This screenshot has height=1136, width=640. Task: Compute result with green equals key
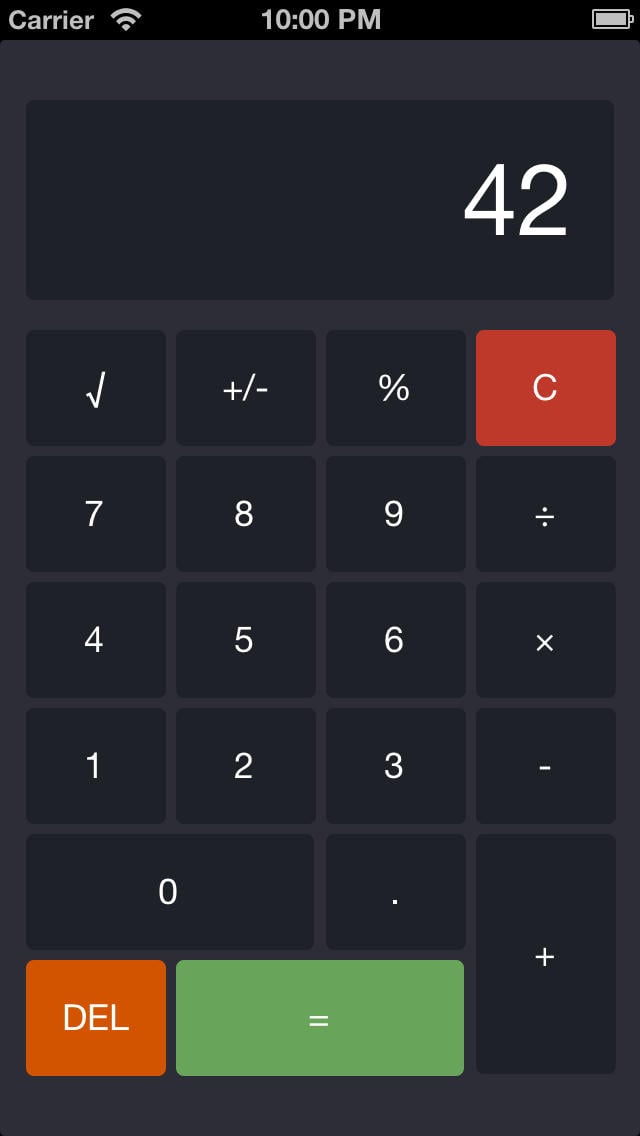pyautogui.click(x=320, y=1018)
